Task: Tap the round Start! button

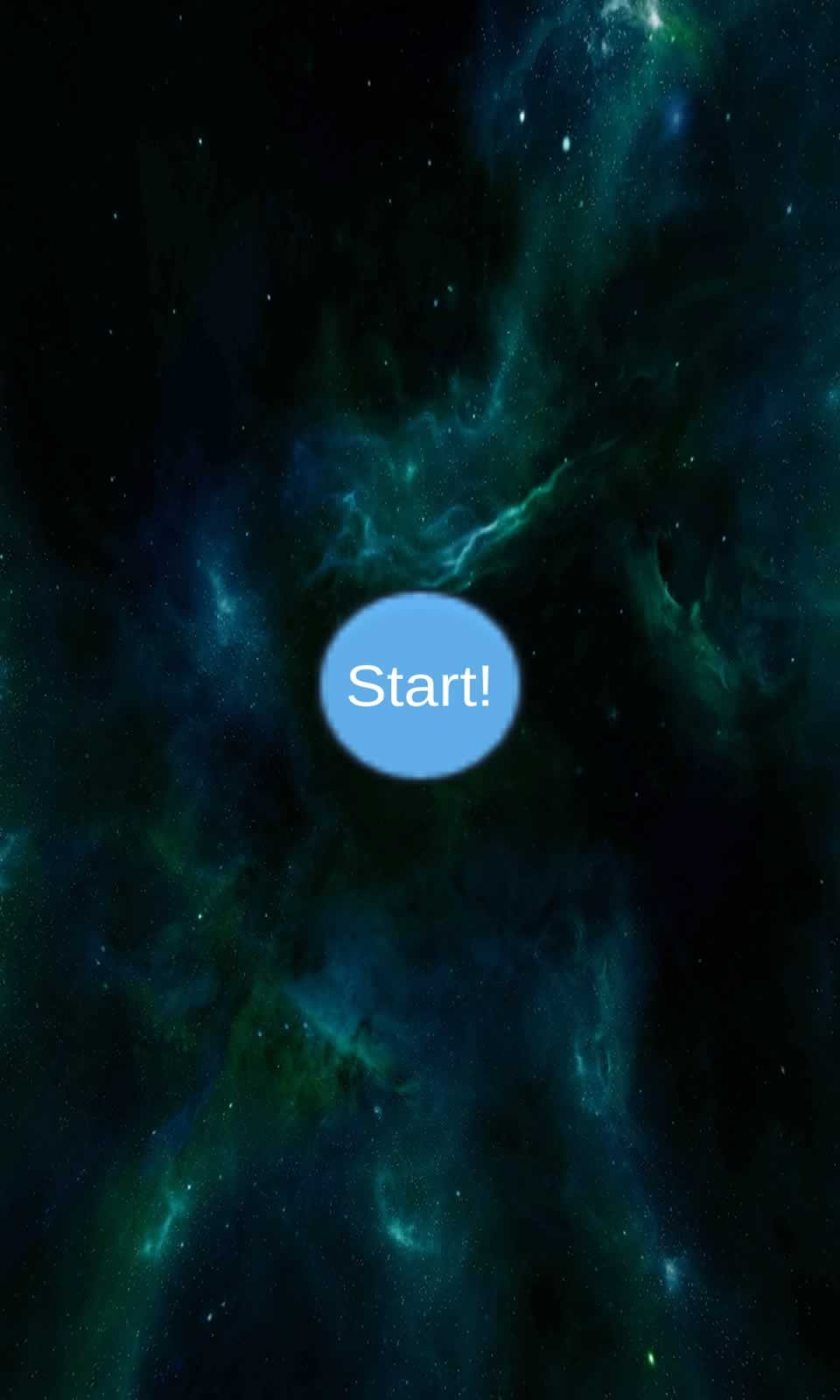Action: (419, 685)
